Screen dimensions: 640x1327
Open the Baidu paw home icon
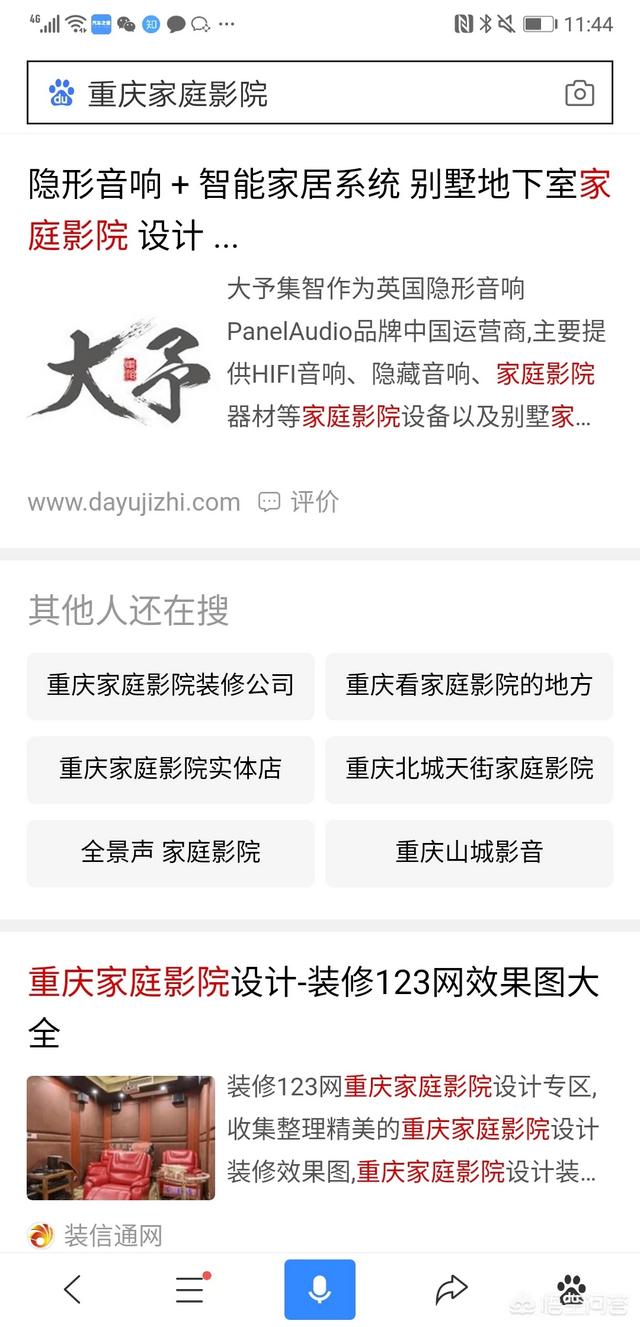[x=572, y=1290]
